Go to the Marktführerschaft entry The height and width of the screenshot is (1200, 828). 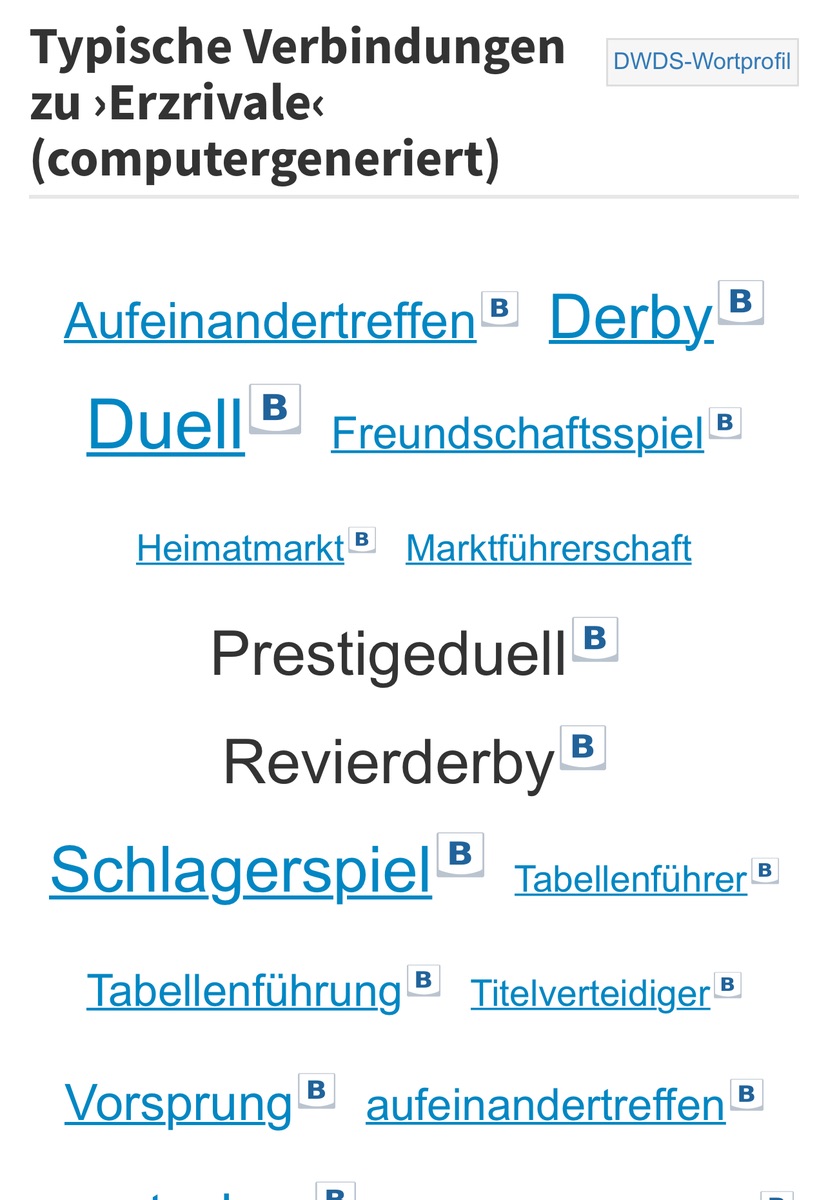click(x=548, y=548)
